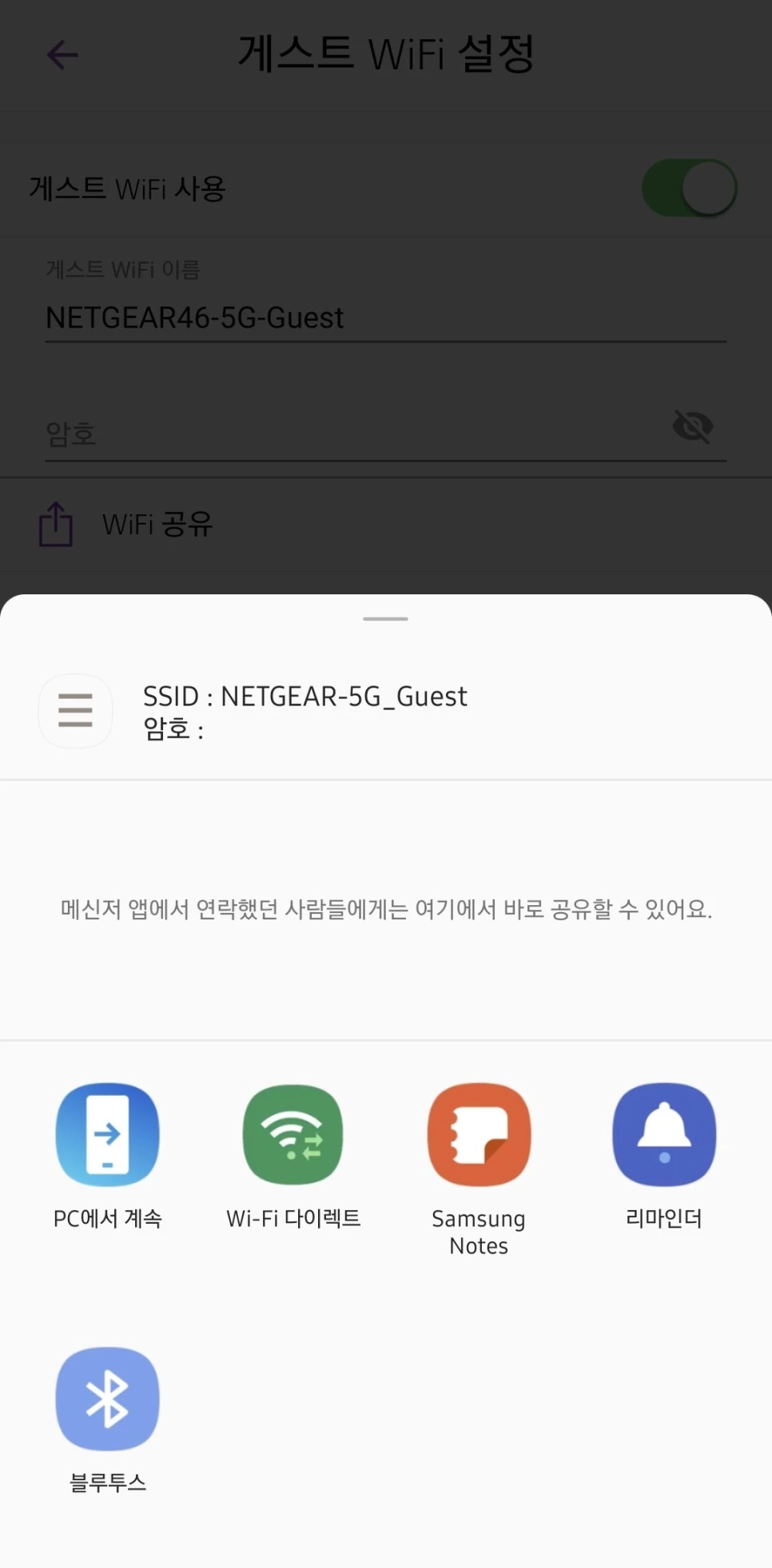Viewport: 772px width, 1568px height.
Task: Click the 게스트 WiFi 이름 name field
Action: pos(385,318)
